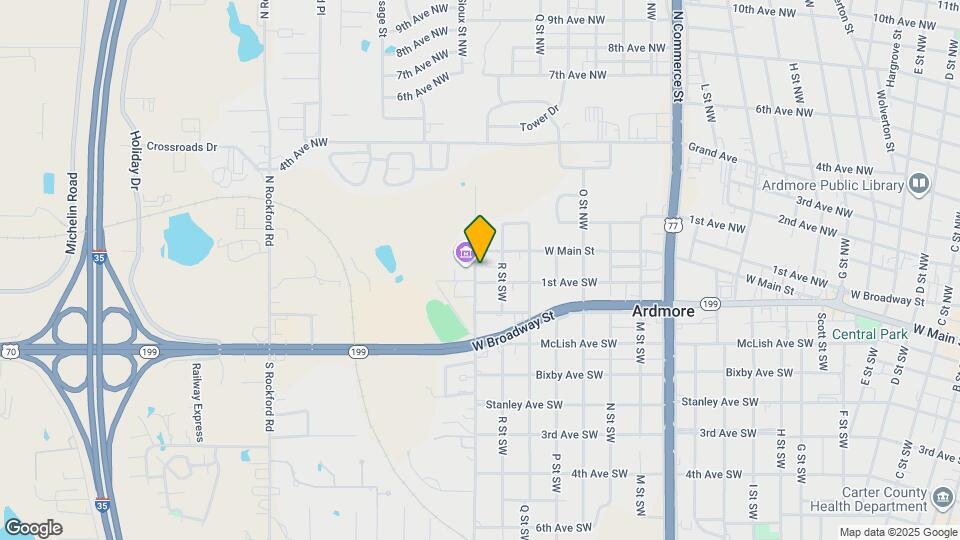The image size is (960, 540).
Task: Open the purple museum pin beside the marker
Action: pos(465,253)
